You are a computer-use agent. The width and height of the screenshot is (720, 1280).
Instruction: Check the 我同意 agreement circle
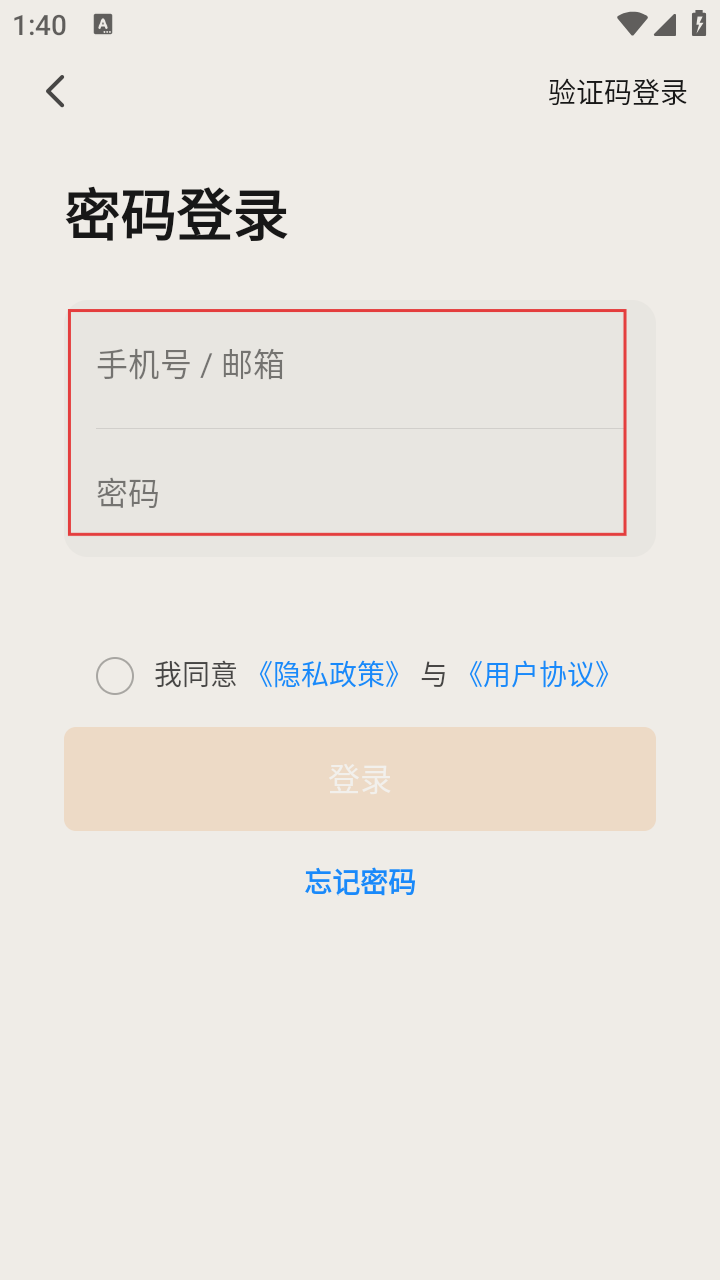tap(115, 676)
